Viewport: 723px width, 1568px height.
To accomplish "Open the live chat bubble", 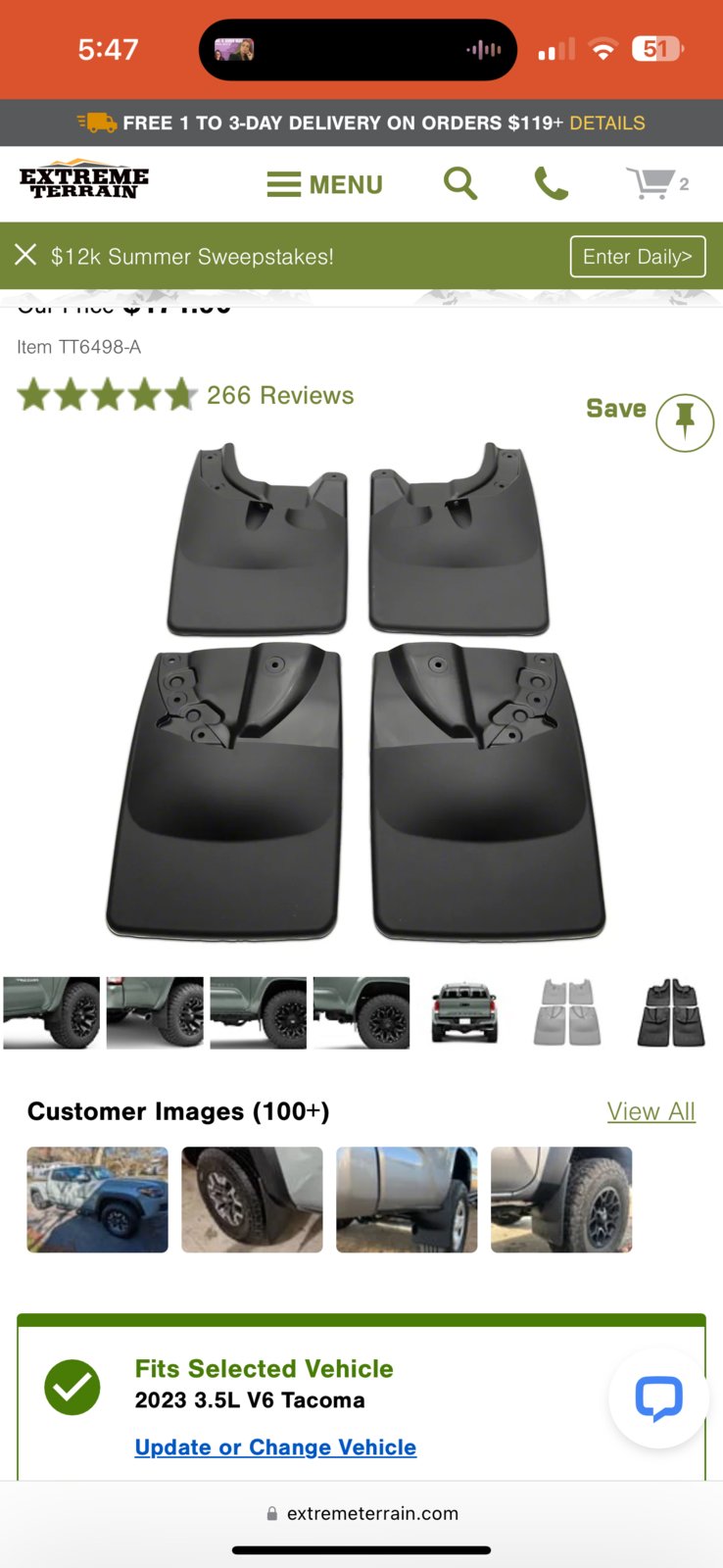I will [658, 1398].
